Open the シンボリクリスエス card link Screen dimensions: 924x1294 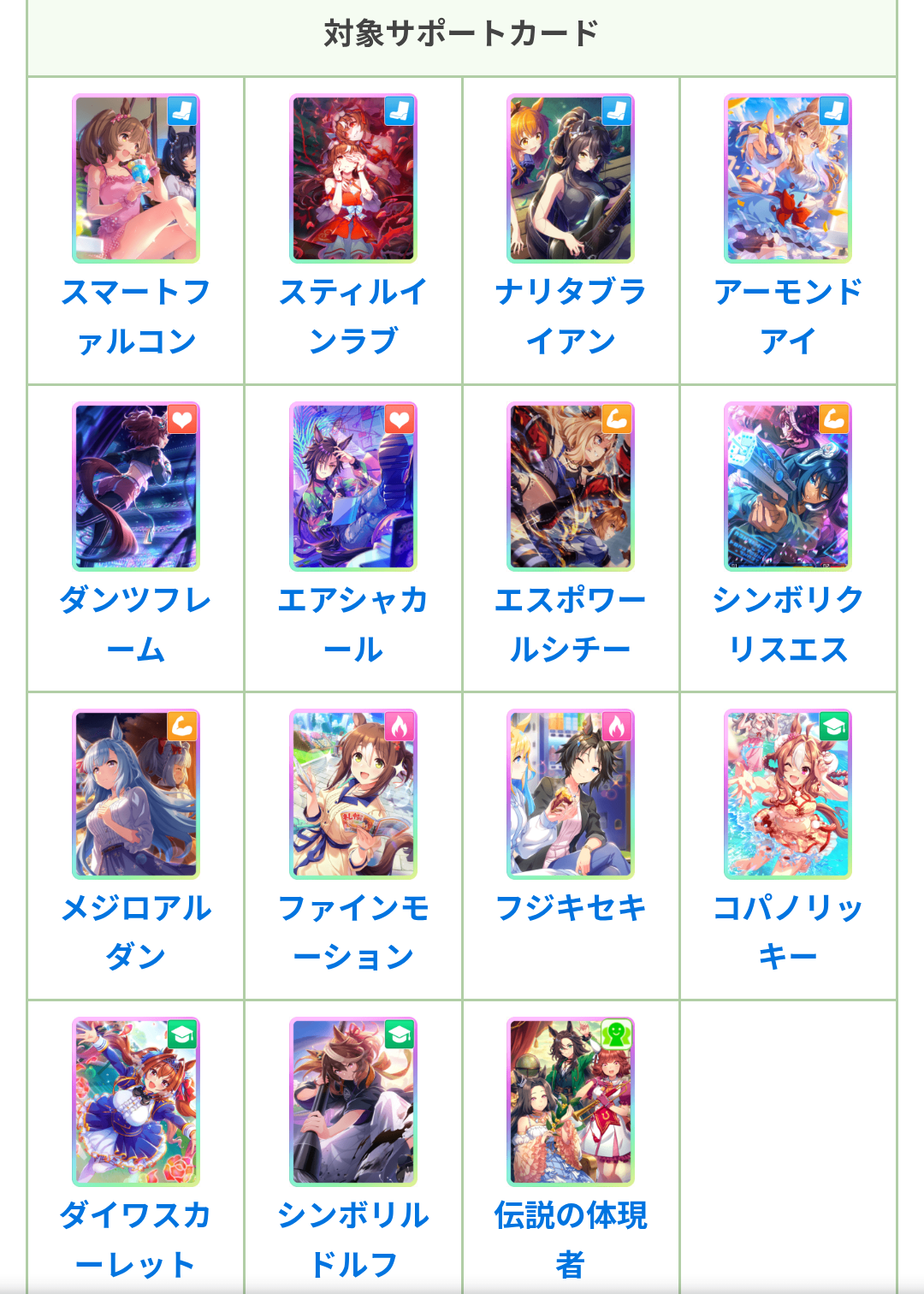(787, 623)
